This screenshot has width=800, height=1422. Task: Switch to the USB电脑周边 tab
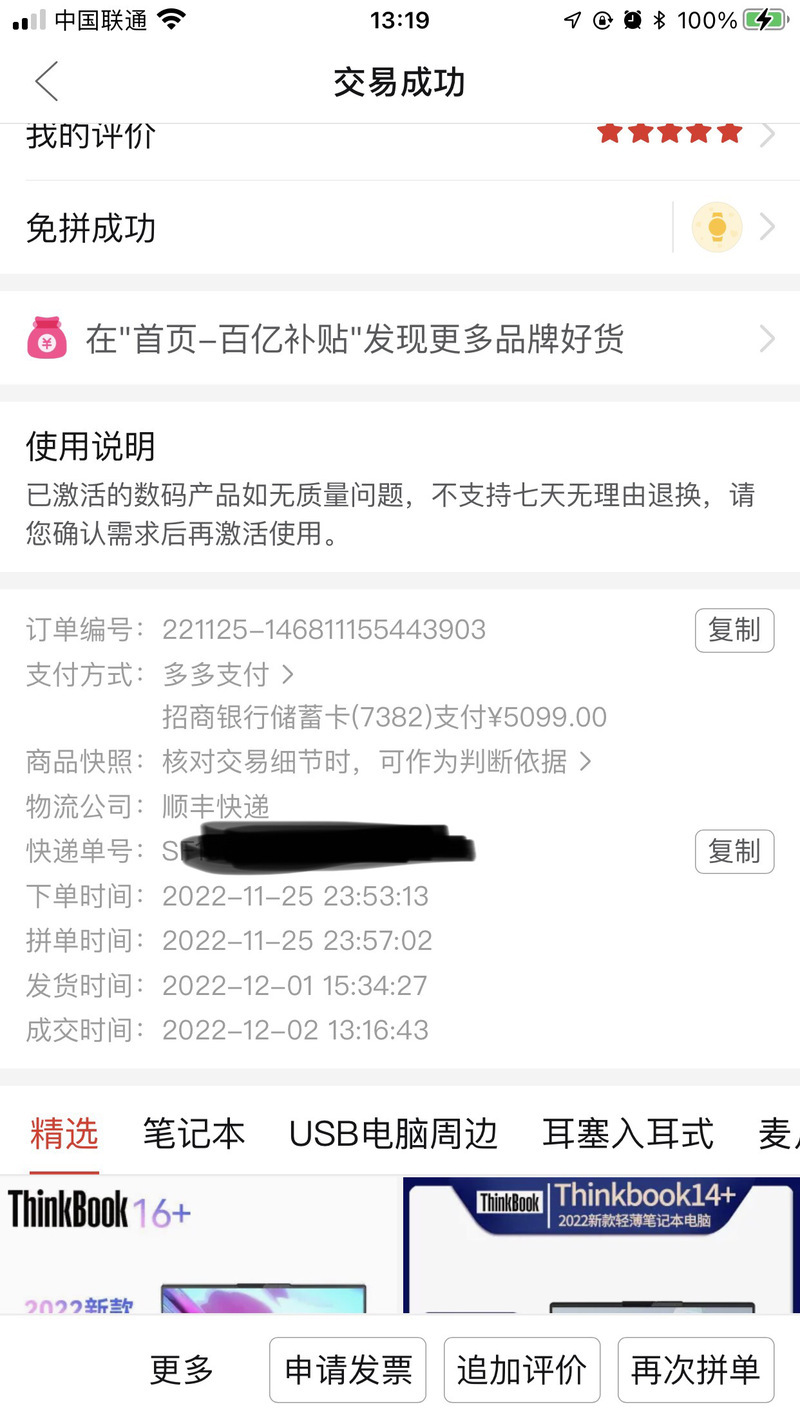393,1134
